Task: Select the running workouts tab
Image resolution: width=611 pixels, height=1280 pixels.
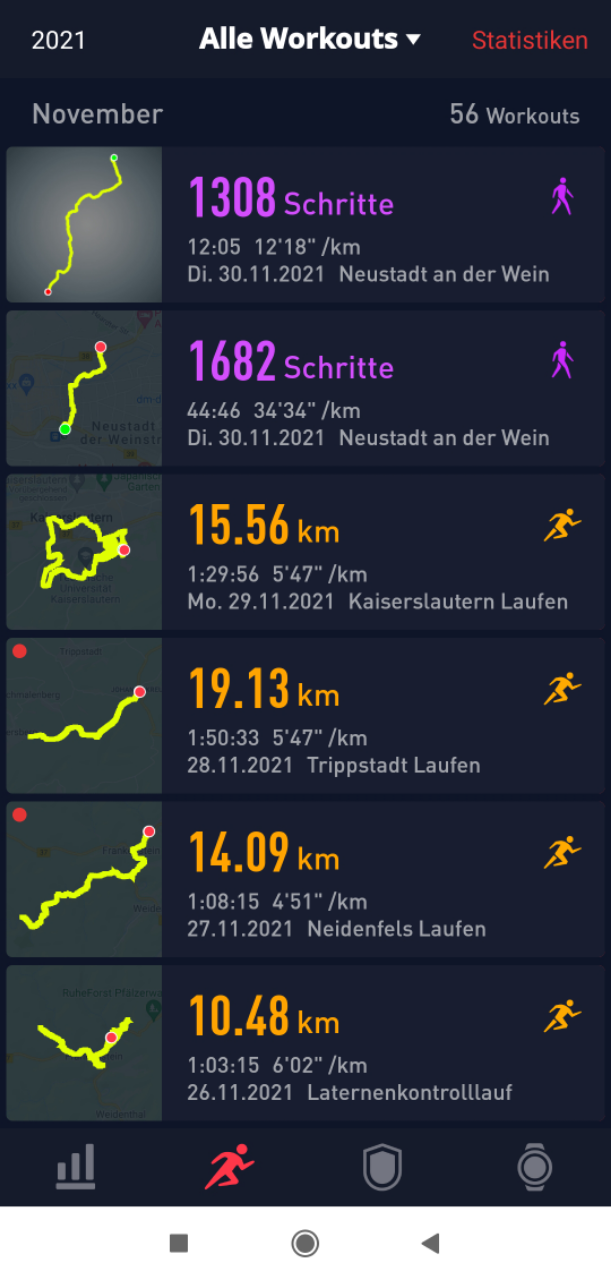Action: pos(229,1166)
